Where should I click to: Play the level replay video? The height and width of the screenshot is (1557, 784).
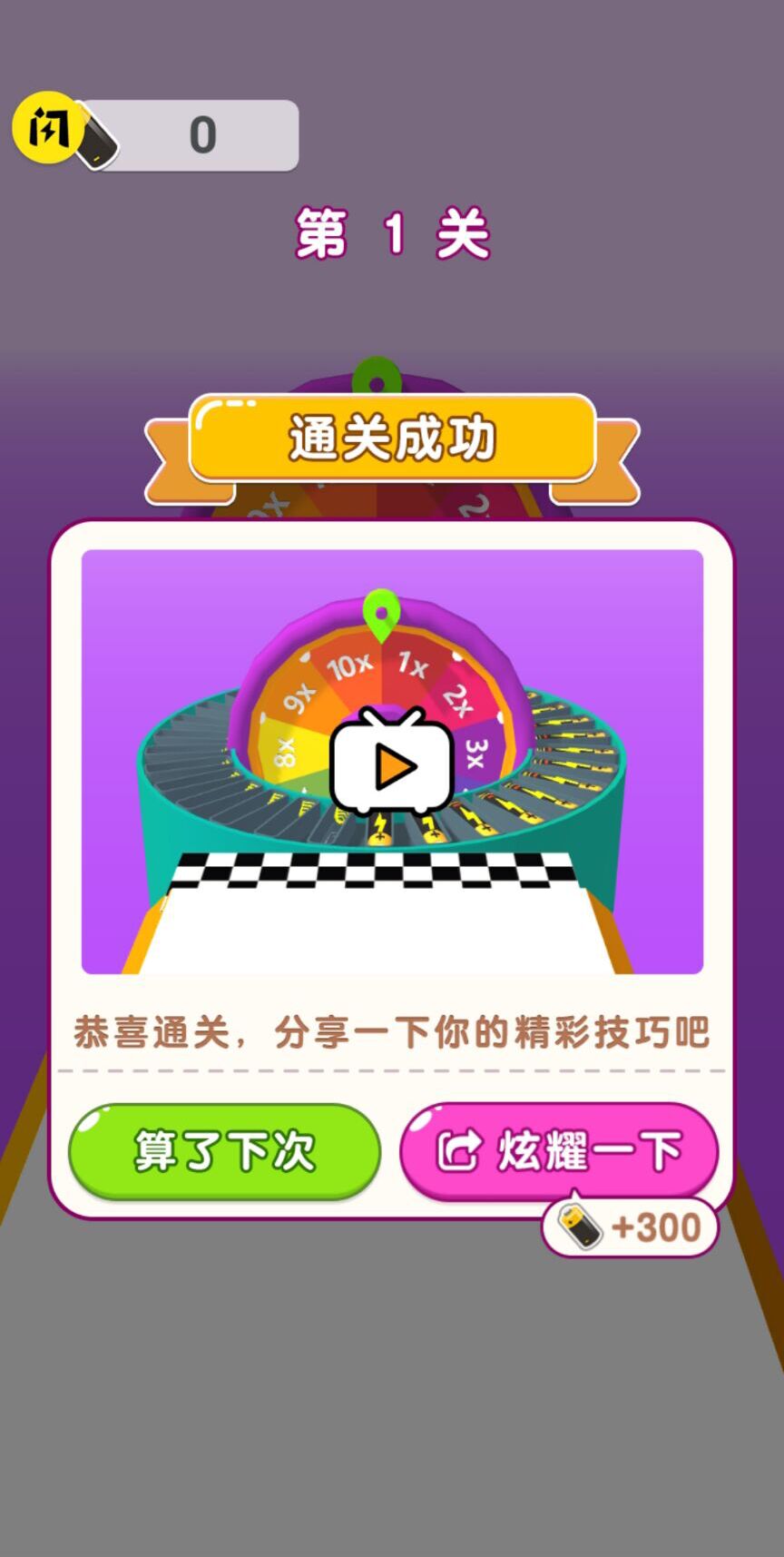coord(392,764)
